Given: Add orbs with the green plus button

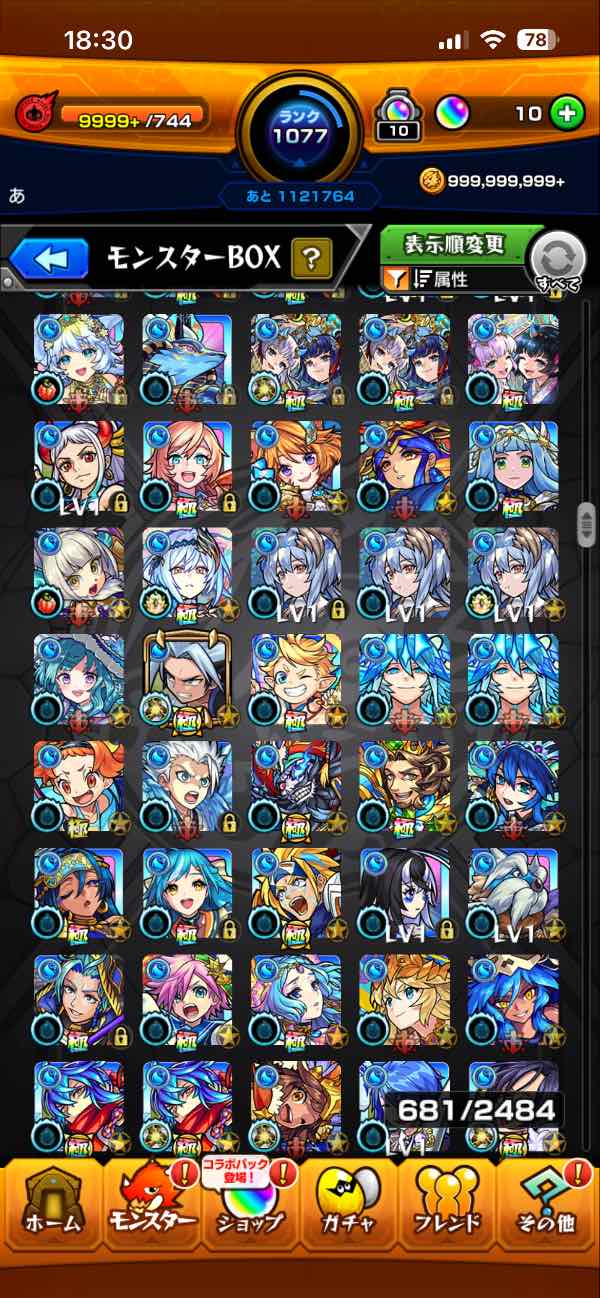Looking at the screenshot, I should [x=567, y=113].
